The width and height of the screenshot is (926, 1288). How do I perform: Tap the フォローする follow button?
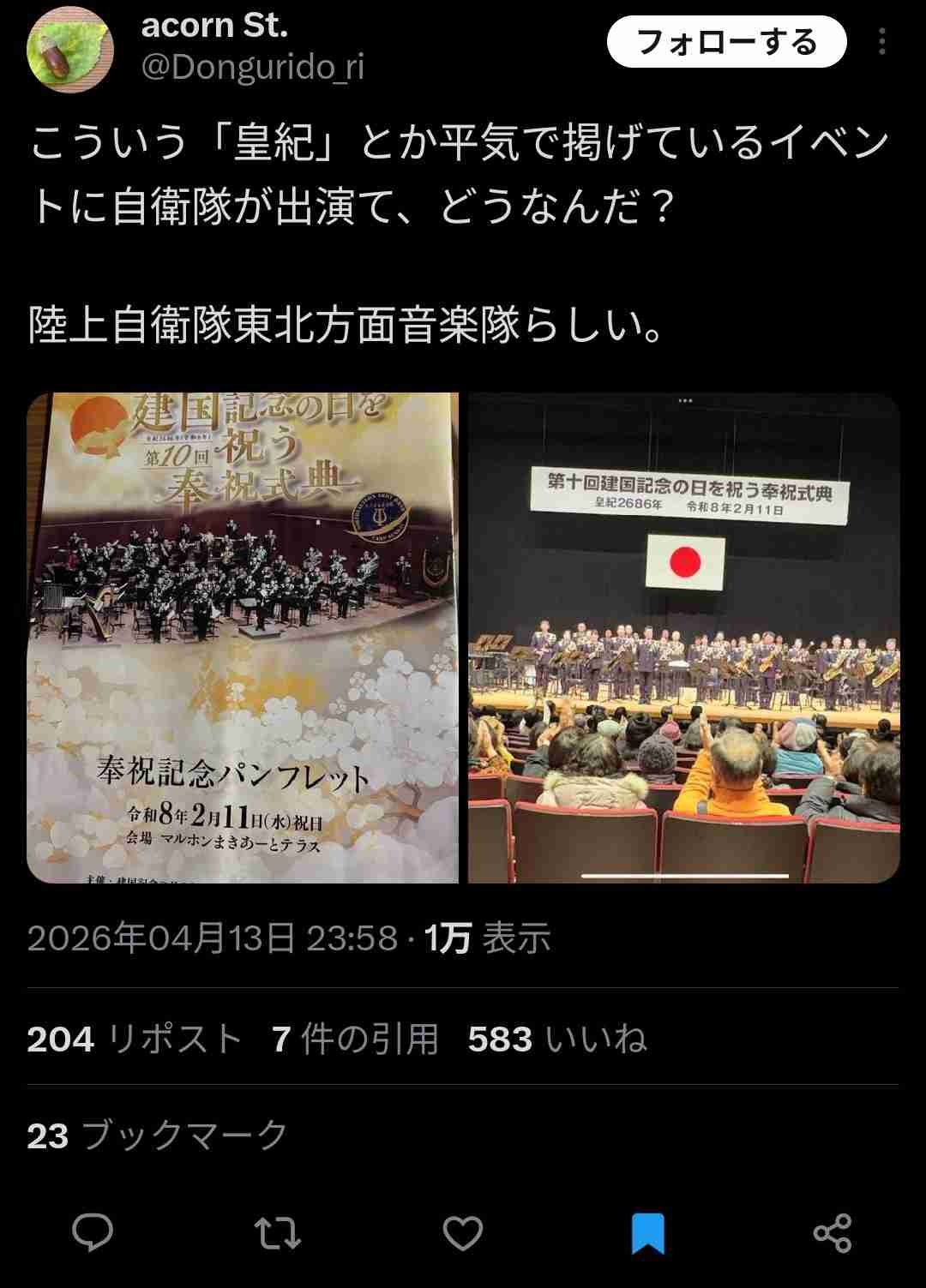pos(726,42)
